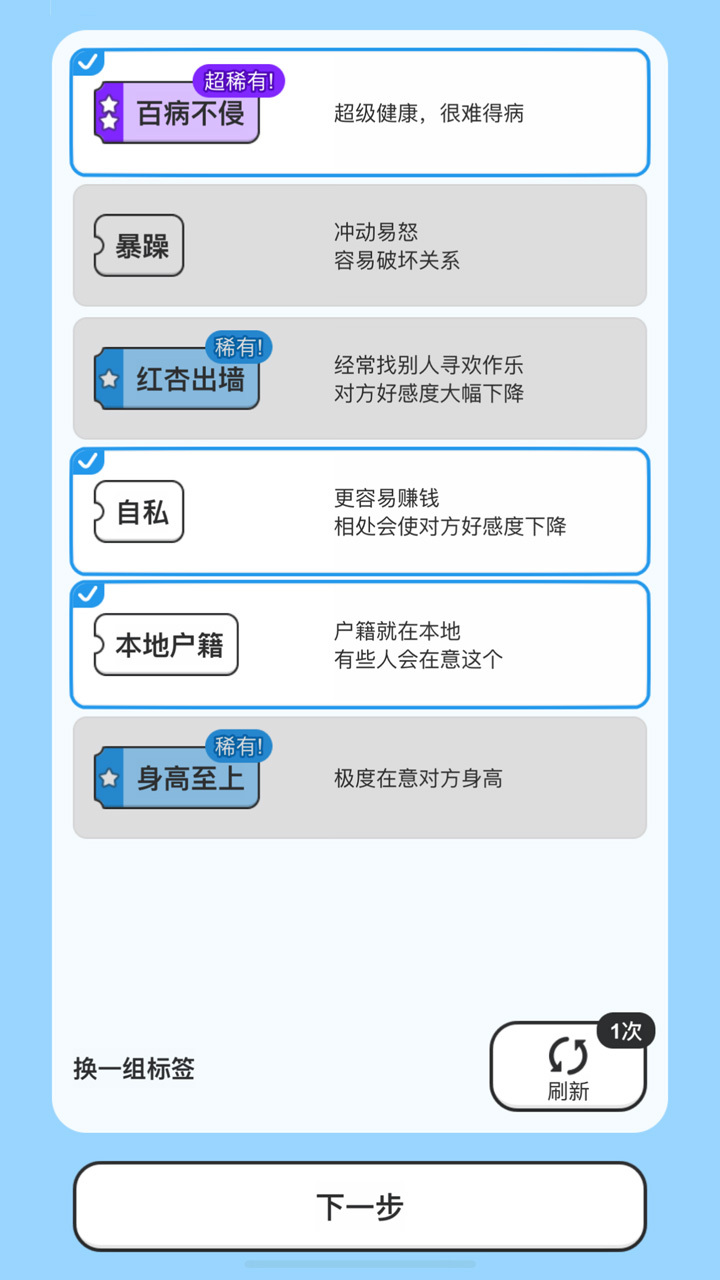Uncheck the 自私 tag
Screen dimensions: 720x1280
87,461
